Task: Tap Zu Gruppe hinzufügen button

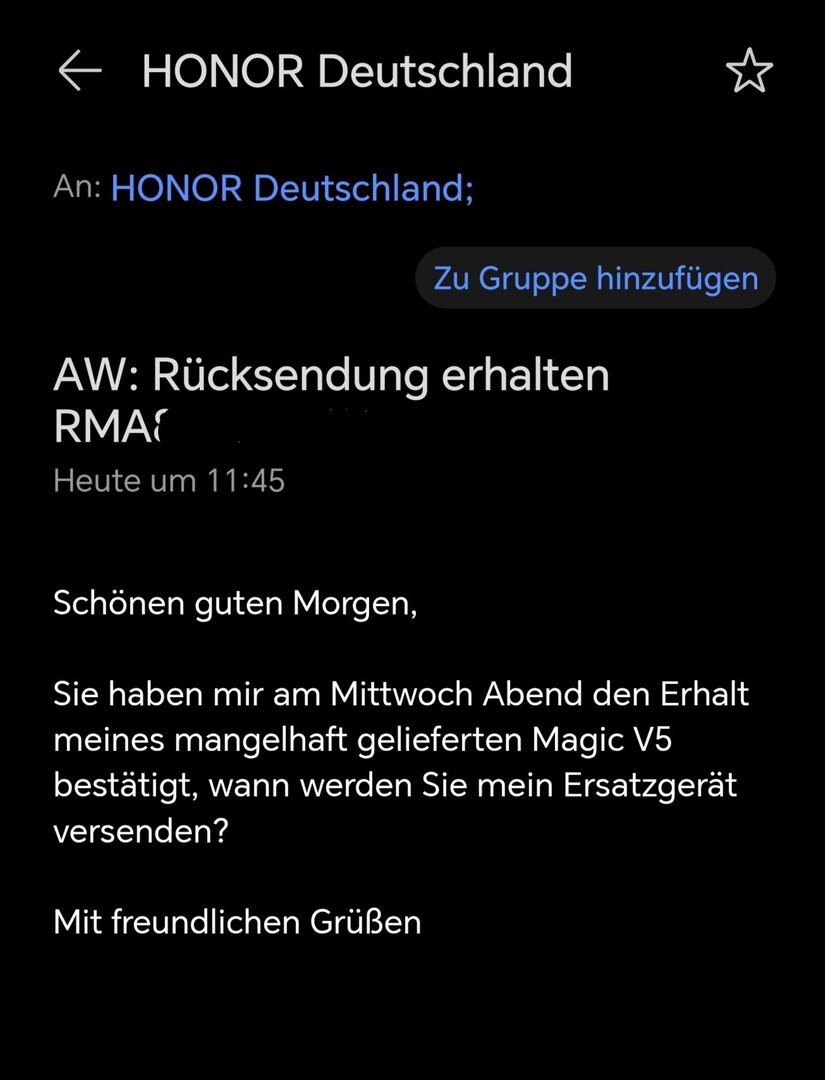Action: pos(595,278)
